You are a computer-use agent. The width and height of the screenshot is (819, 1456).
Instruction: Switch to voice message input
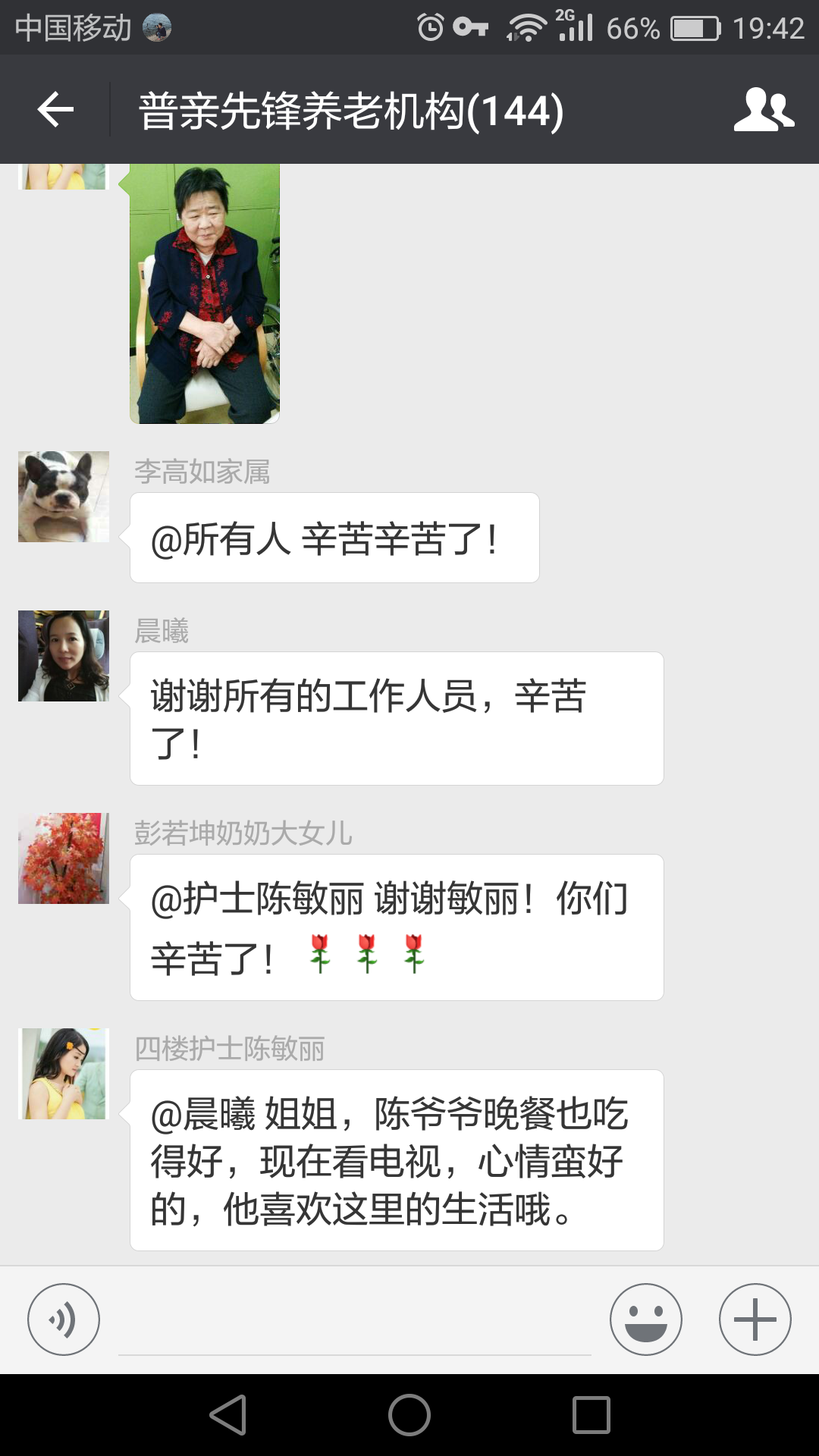click(x=64, y=1319)
